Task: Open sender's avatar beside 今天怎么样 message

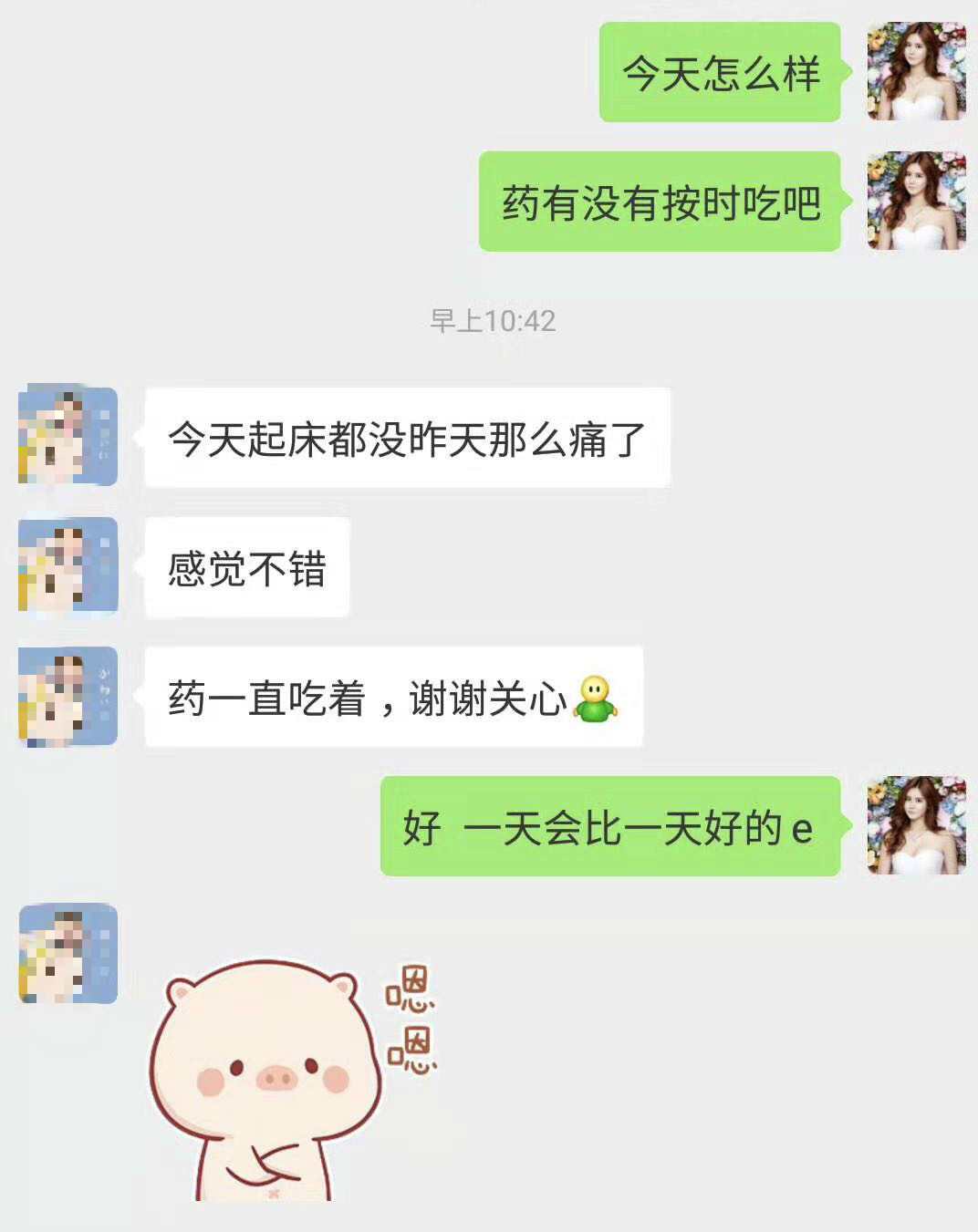Action: click(916, 71)
